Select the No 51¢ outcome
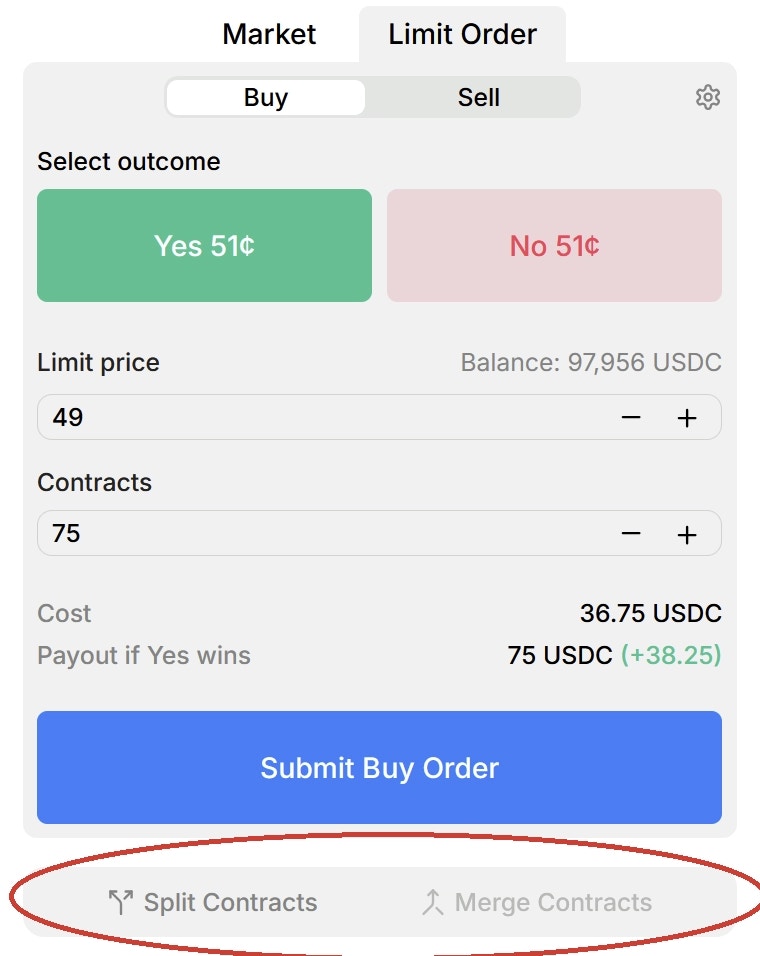 coord(554,245)
